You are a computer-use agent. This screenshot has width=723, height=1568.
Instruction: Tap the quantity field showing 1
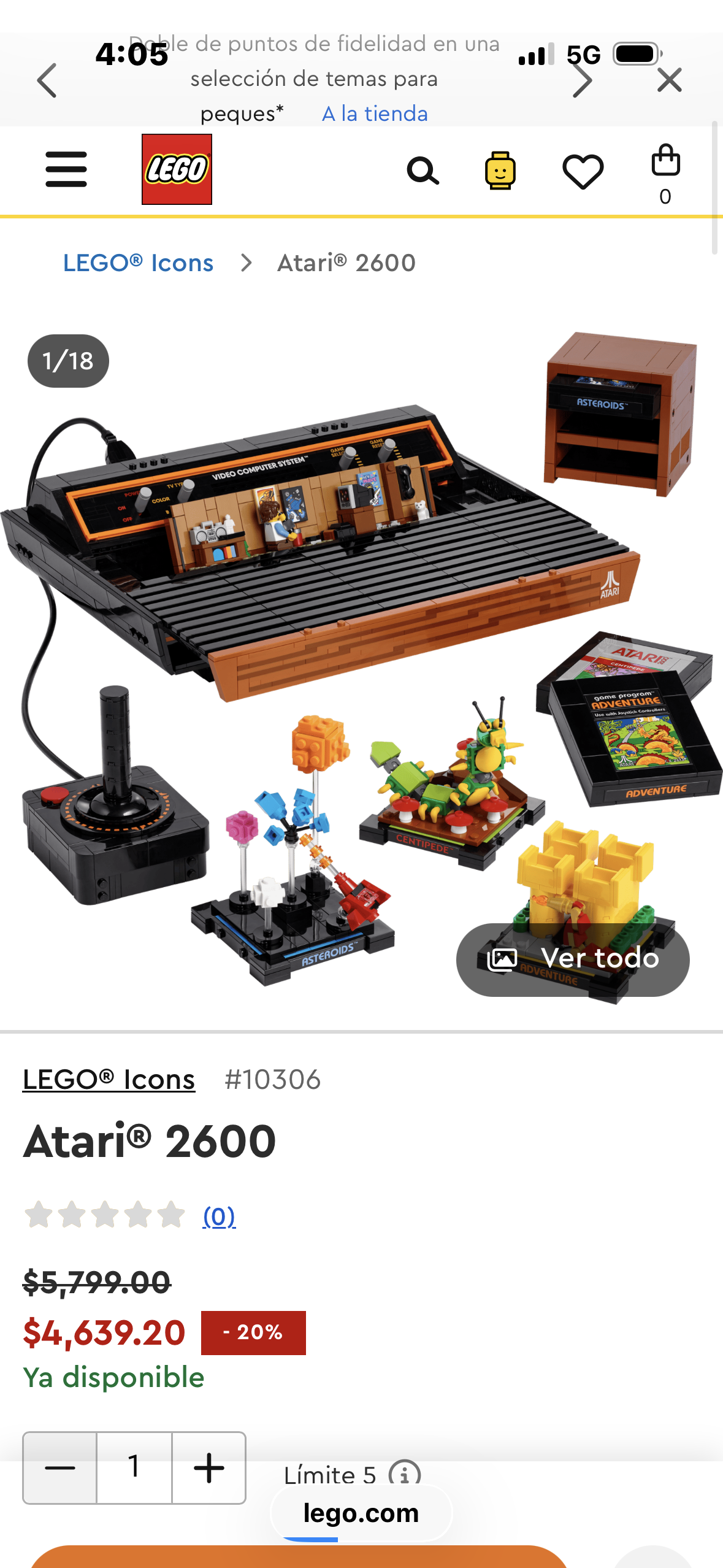point(134,1467)
